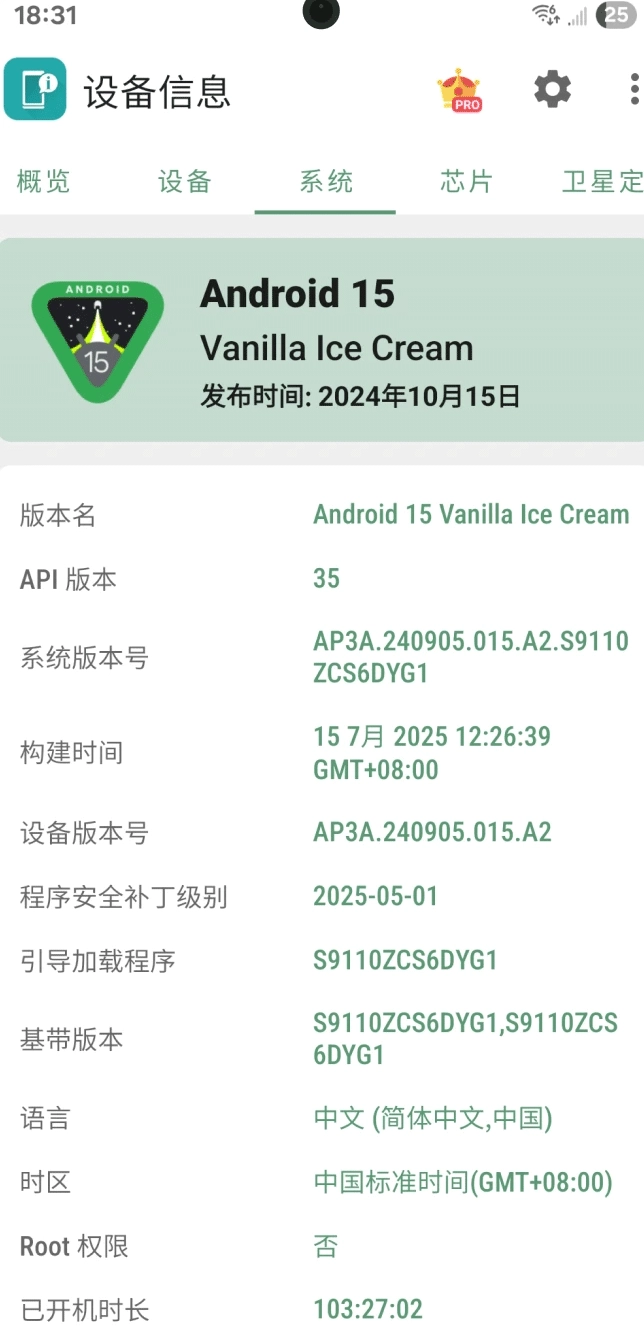This screenshot has height=1337, width=644.
Task: Open the PRO crown upgrade icon
Action: click(460, 90)
